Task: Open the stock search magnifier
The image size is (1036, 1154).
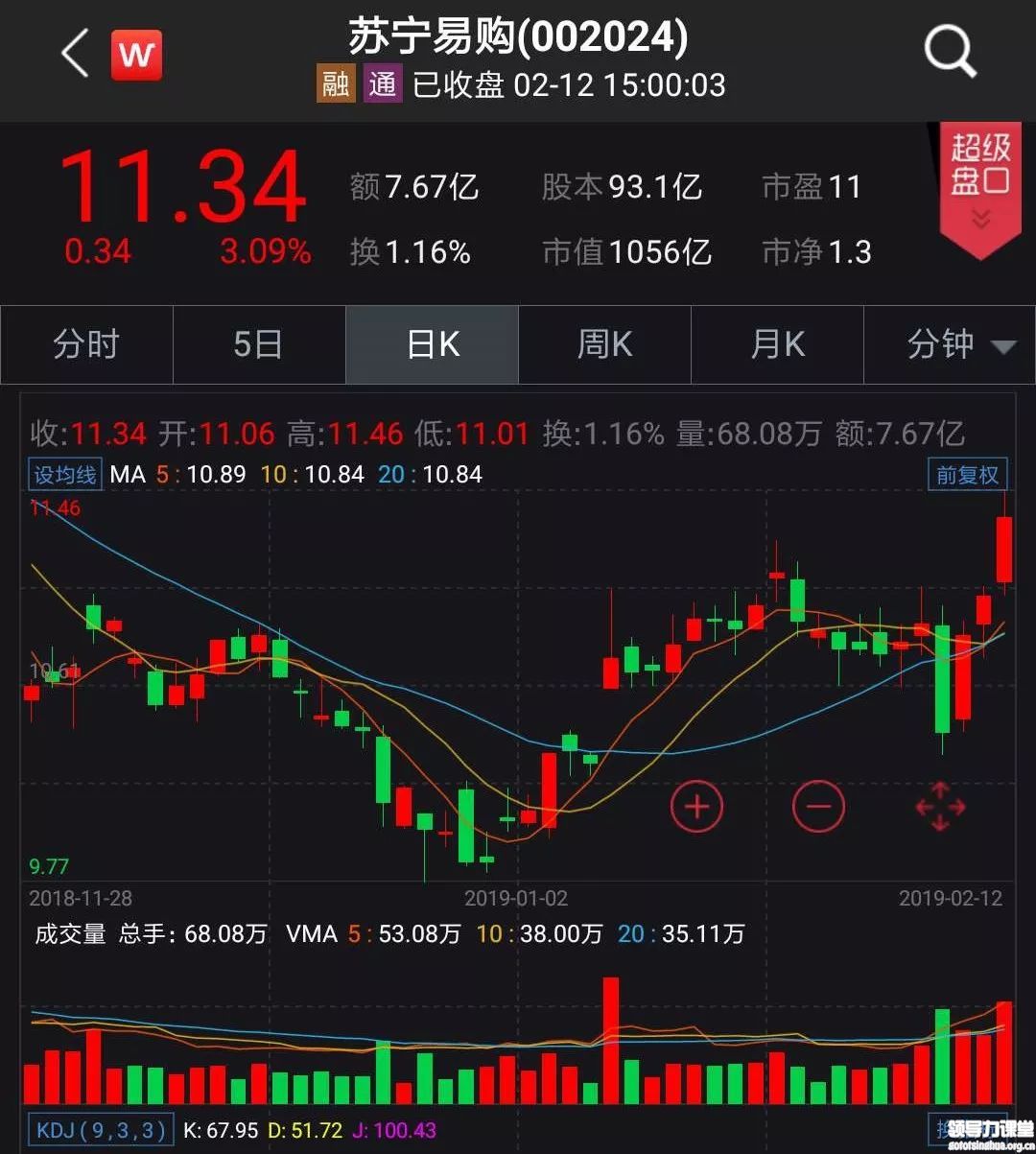Action: (949, 51)
